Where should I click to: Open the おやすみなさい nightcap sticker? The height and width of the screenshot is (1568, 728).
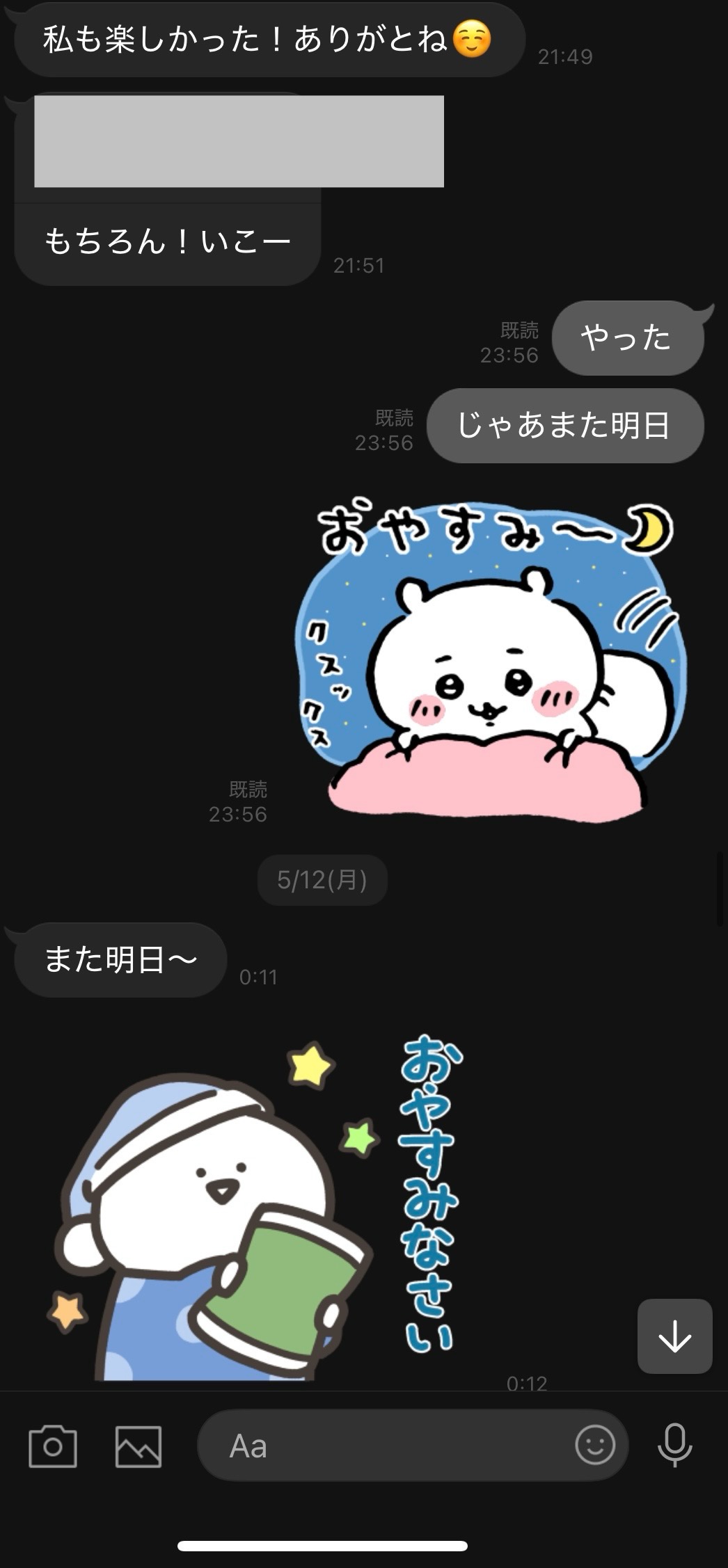[x=258, y=1210]
